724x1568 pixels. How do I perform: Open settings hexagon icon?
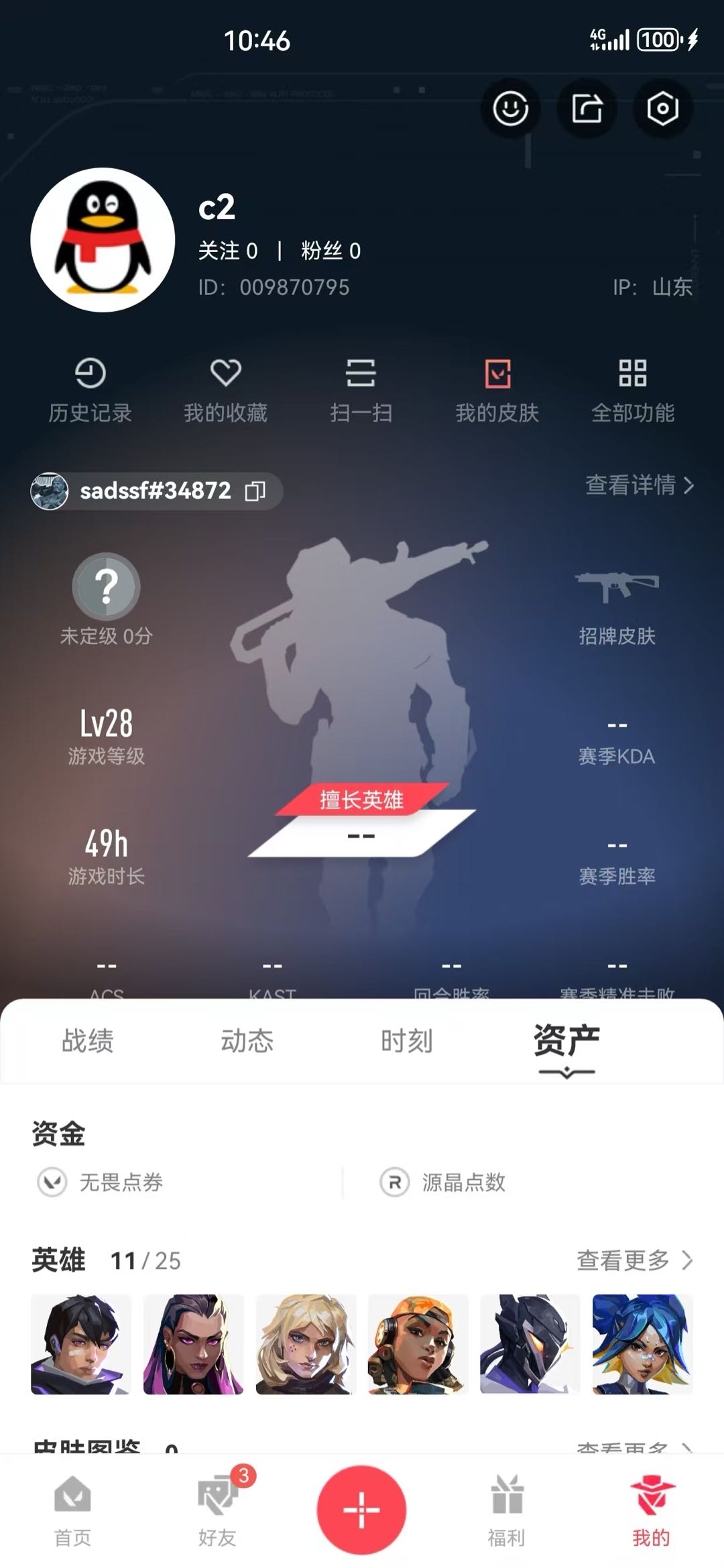[662, 109]
